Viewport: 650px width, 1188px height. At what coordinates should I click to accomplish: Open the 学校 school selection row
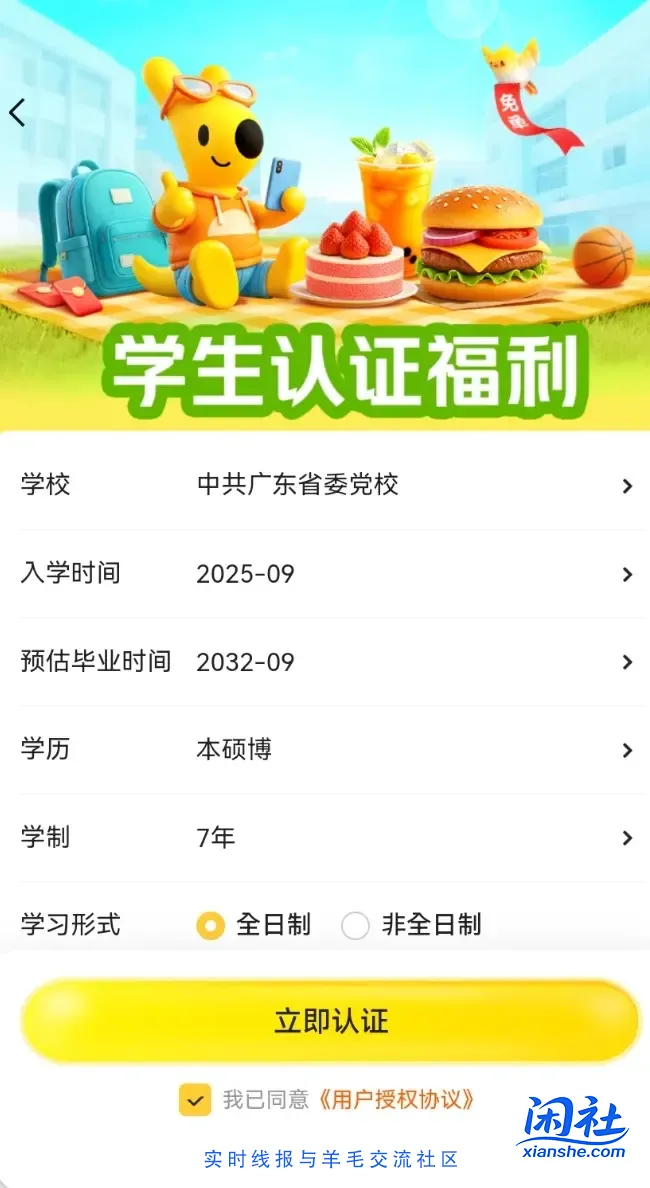click(x=325, y=486)
